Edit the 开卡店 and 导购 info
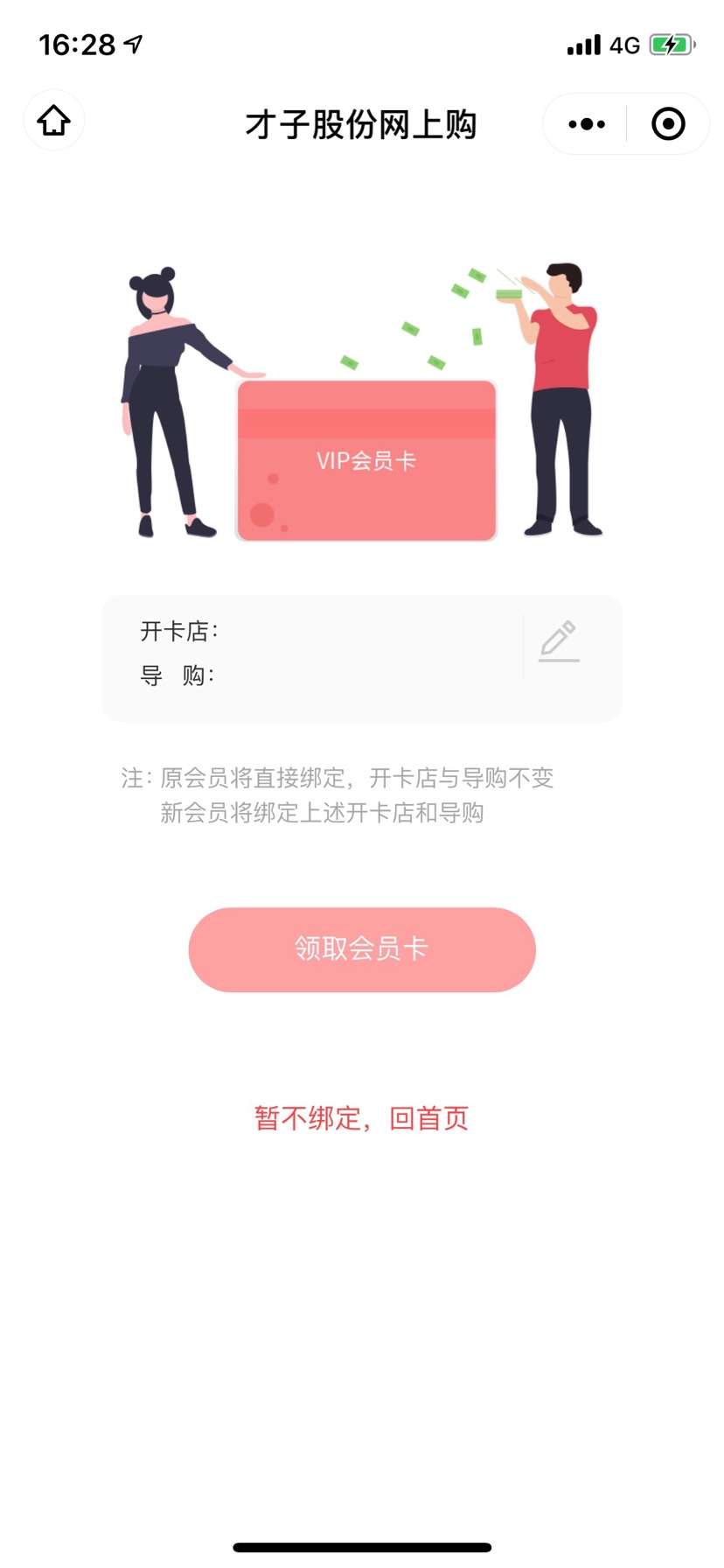 point(560,641)
